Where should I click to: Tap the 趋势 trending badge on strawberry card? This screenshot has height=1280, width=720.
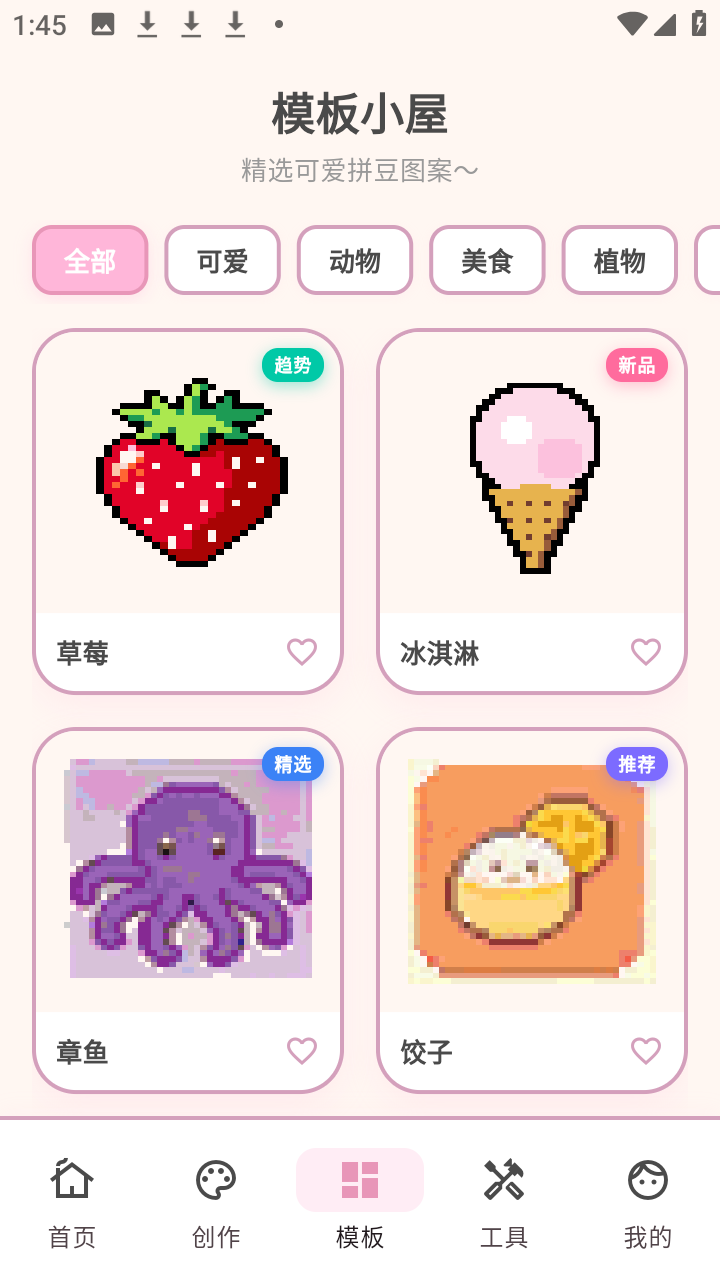294,365
